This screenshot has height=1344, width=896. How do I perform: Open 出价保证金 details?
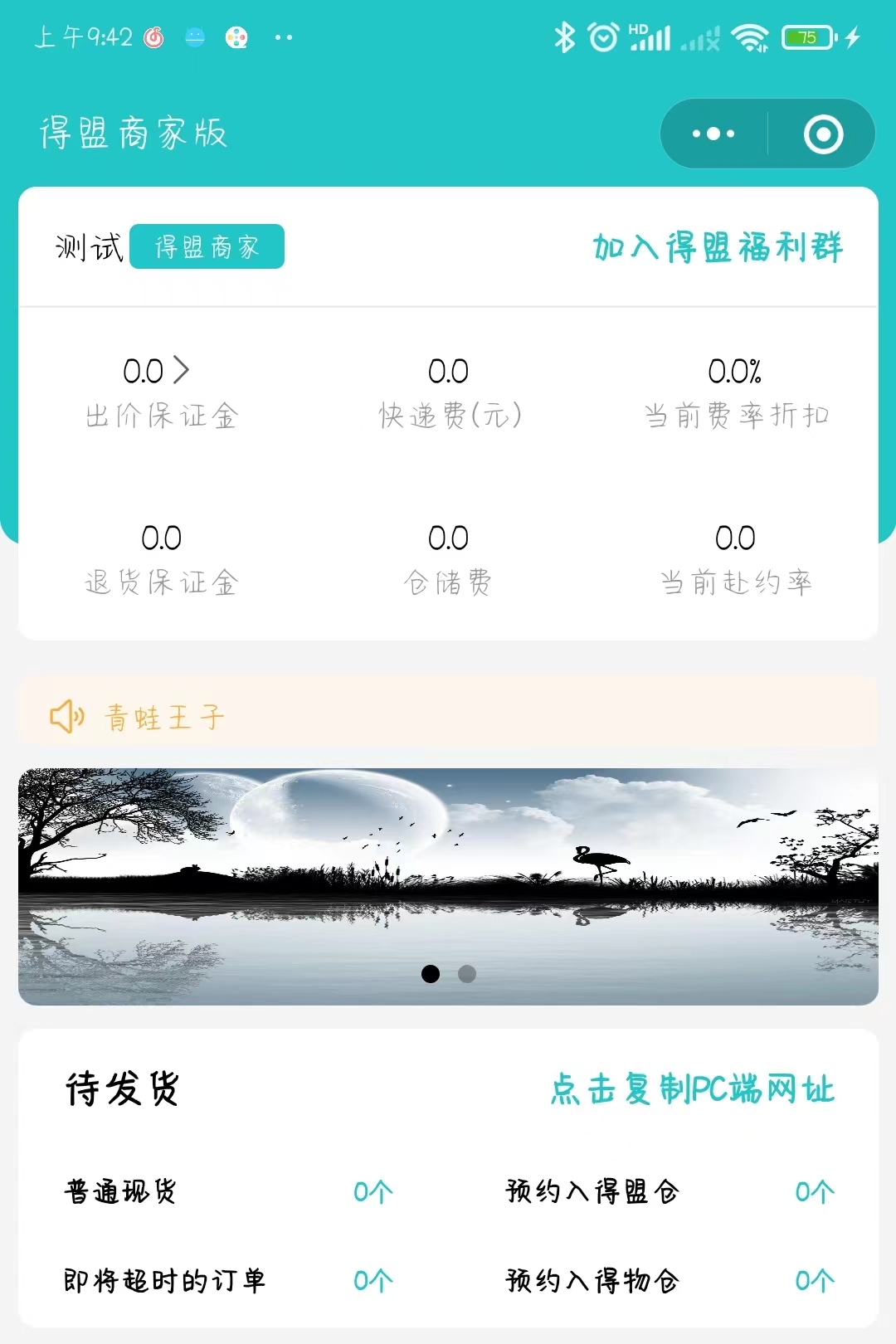point(160,390)
